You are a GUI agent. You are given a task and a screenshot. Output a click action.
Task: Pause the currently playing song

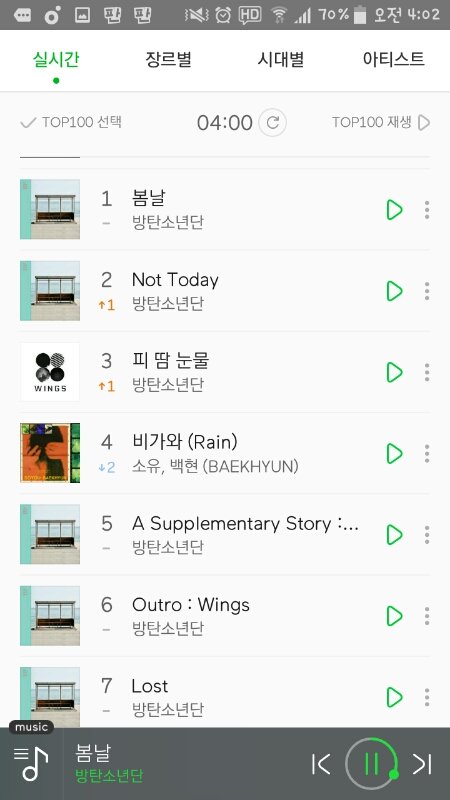371,764
